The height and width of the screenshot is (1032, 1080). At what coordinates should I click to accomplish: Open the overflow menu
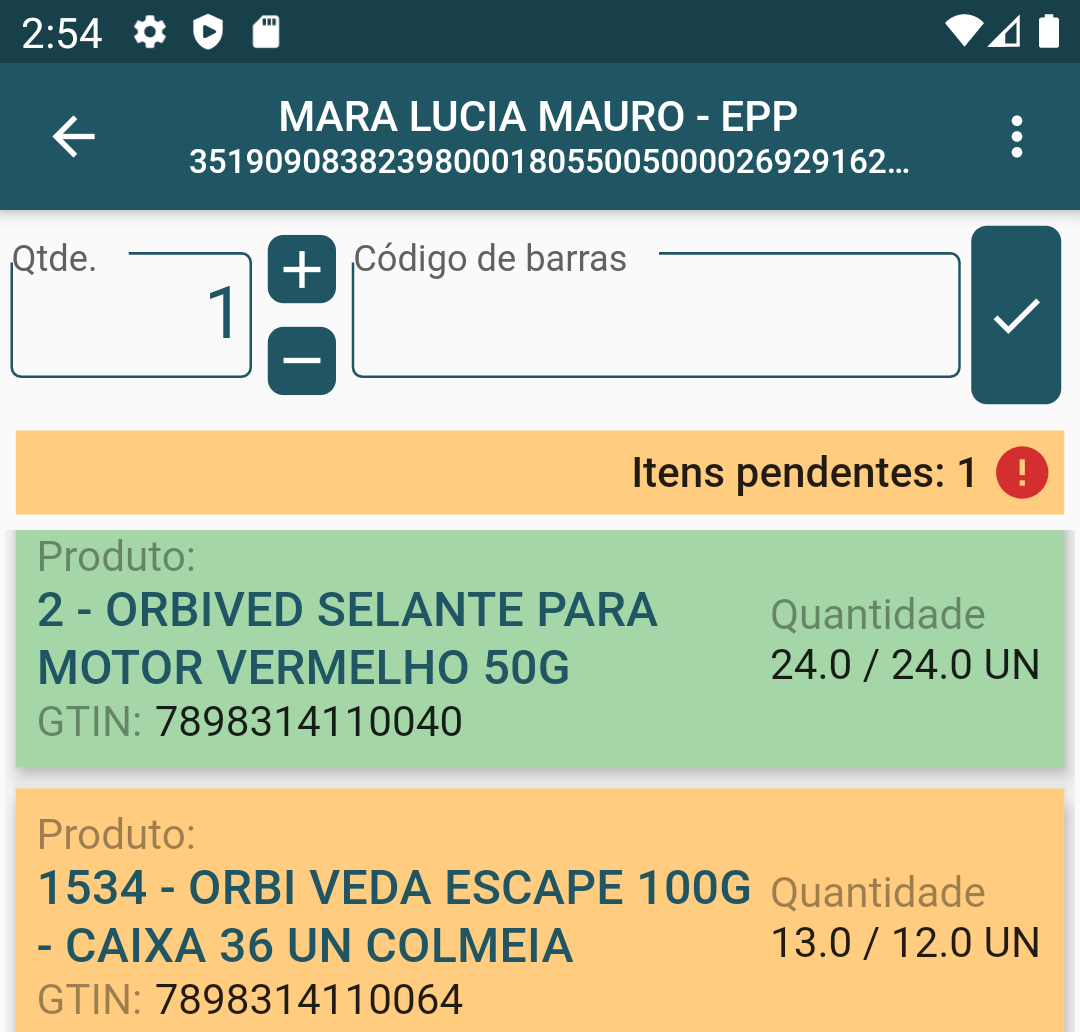pyautogui.click(x=1016, y=137)
